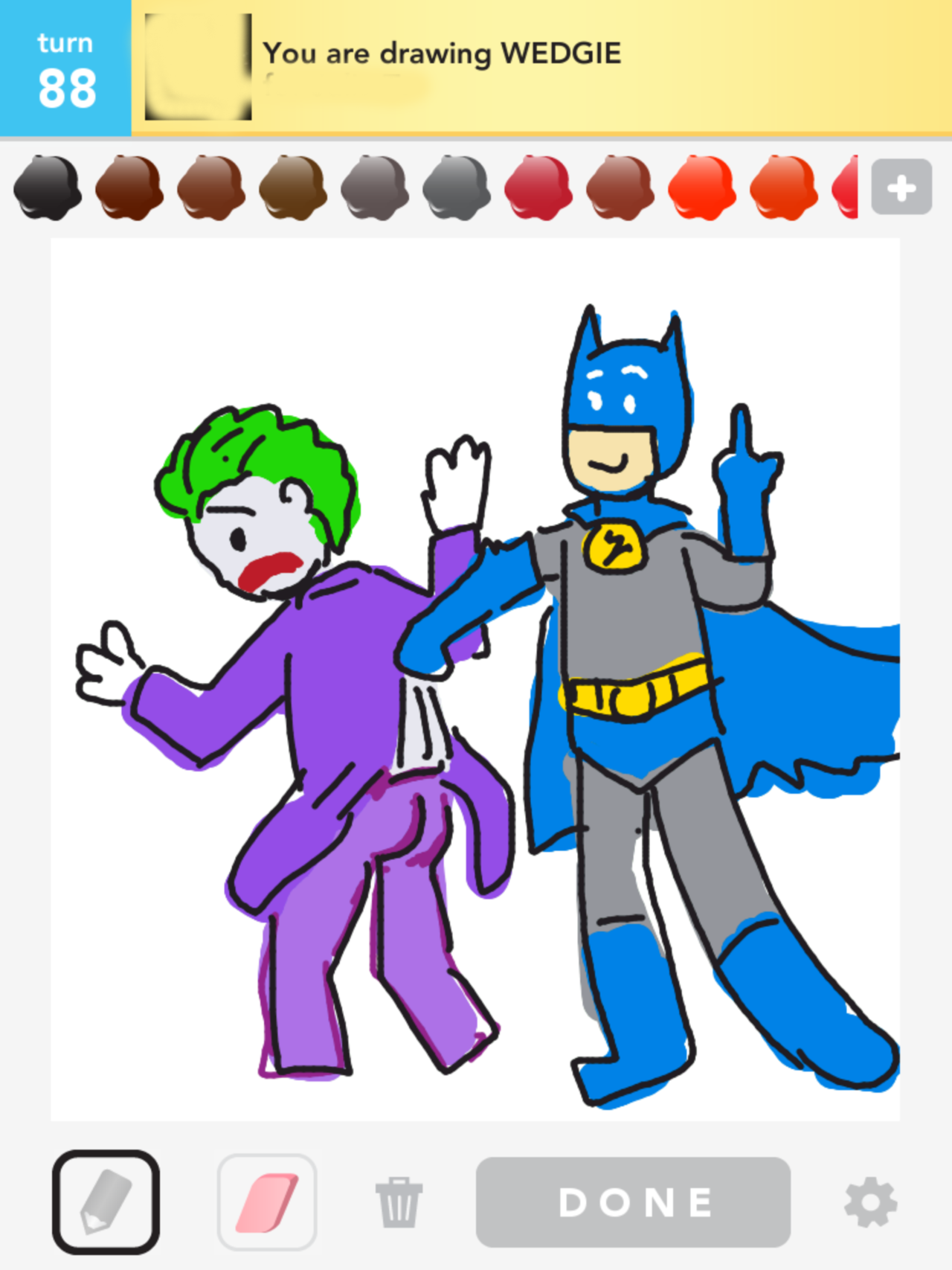This screenshot has height=1270, width=952.
Task: Switch to the pink eraser tool
Action: pyautogui.click(x=267, y=1202)
